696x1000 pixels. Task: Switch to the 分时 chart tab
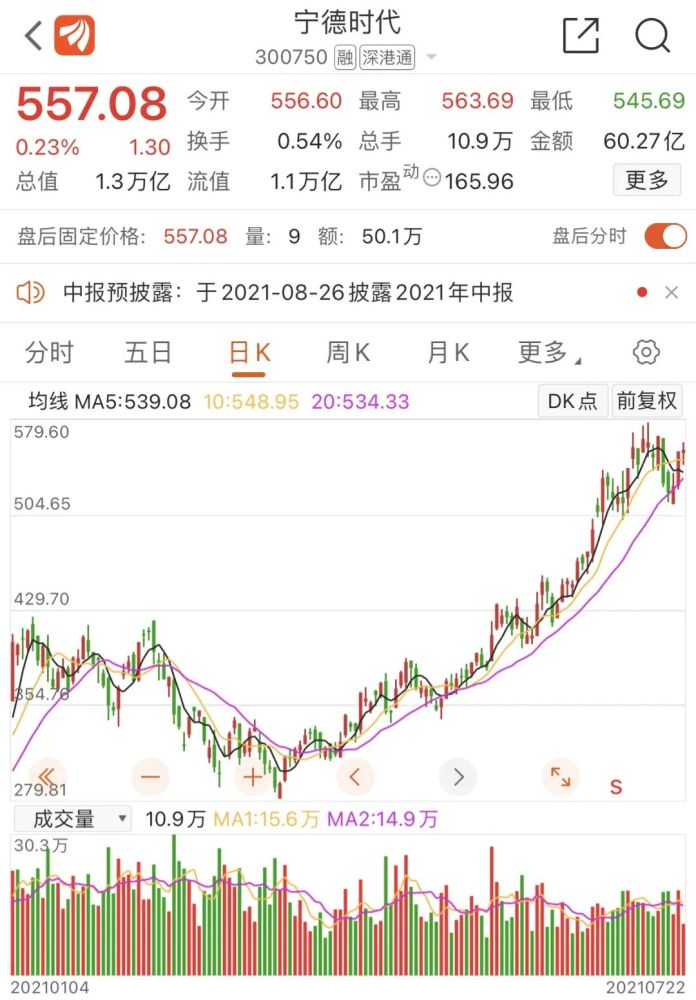49,352
